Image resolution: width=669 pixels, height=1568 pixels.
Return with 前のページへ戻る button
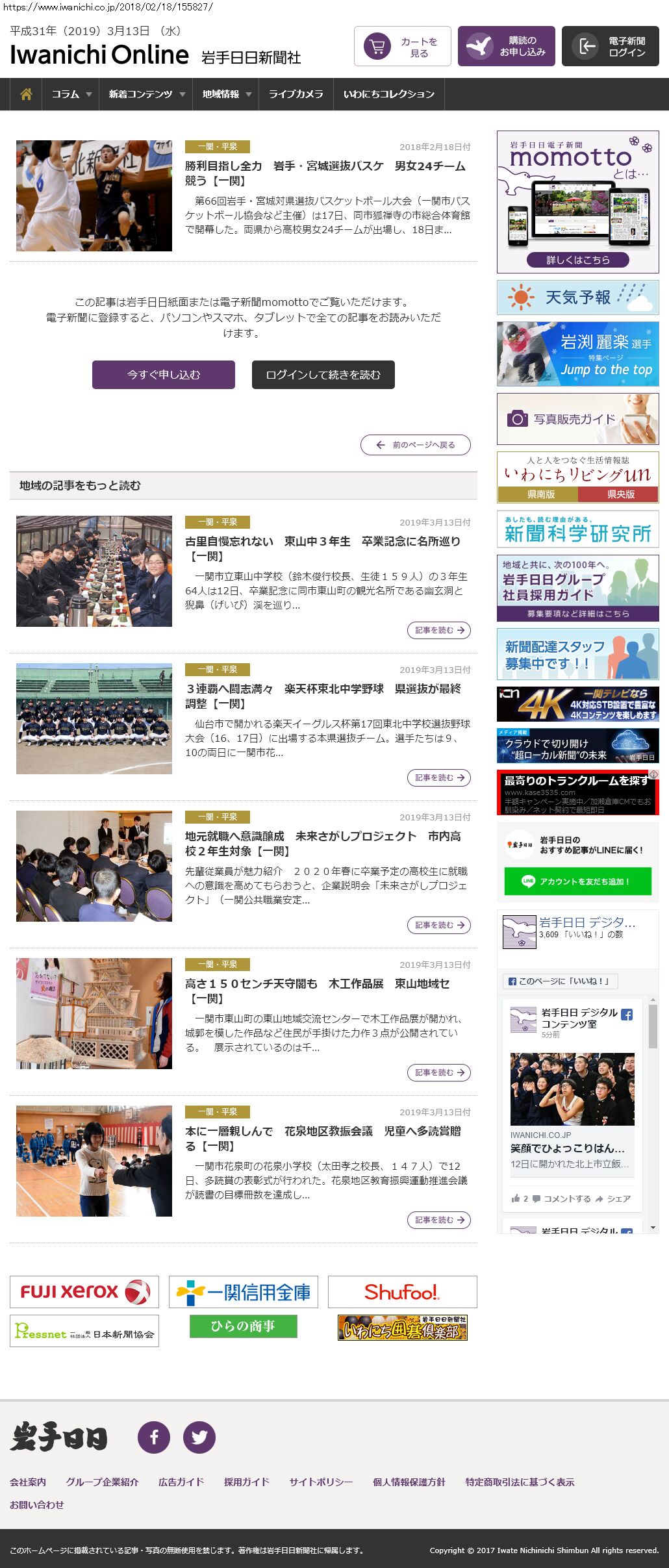click(x=416, y=445)
